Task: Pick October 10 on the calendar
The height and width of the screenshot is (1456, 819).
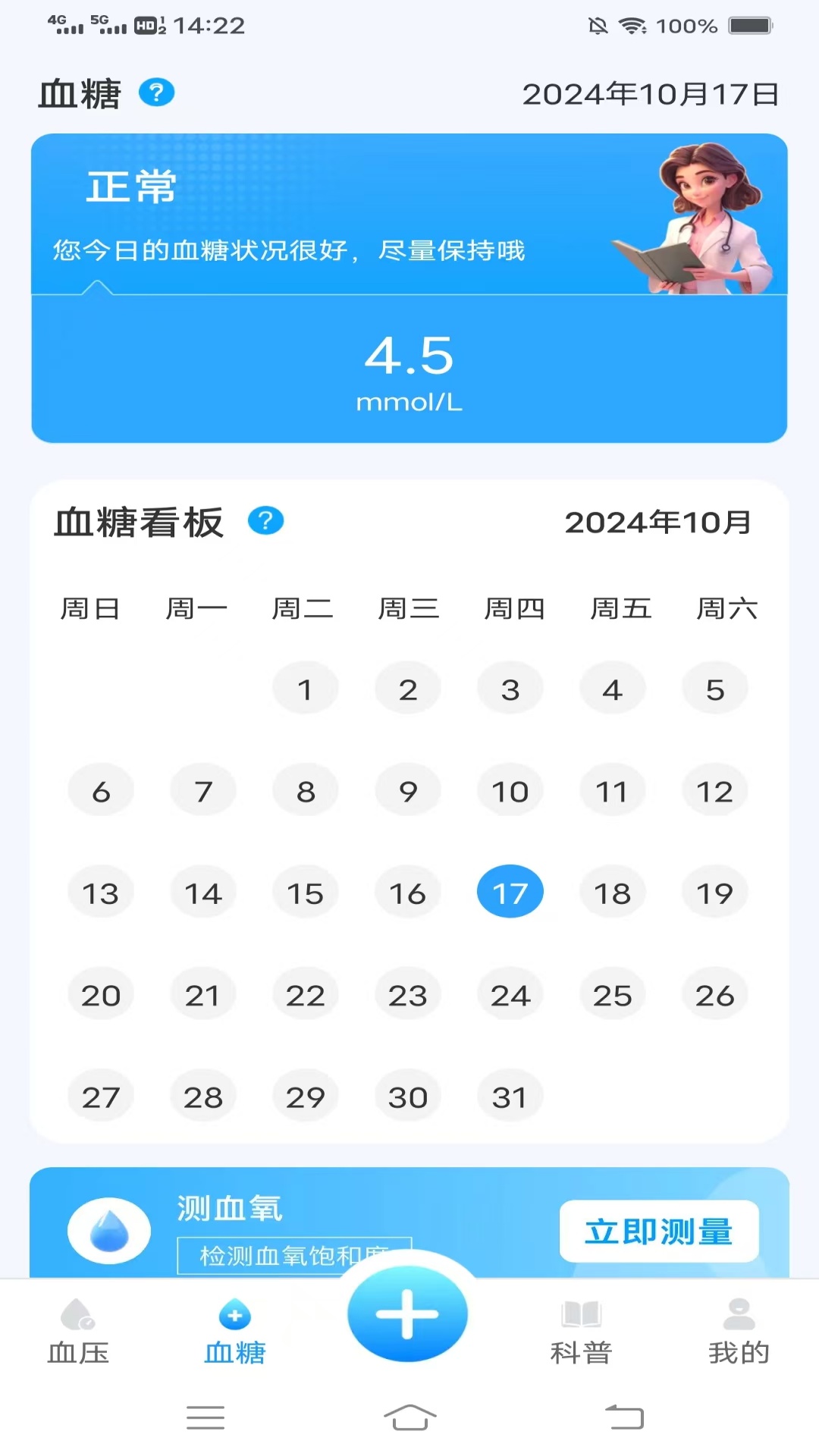Action: 510,791
